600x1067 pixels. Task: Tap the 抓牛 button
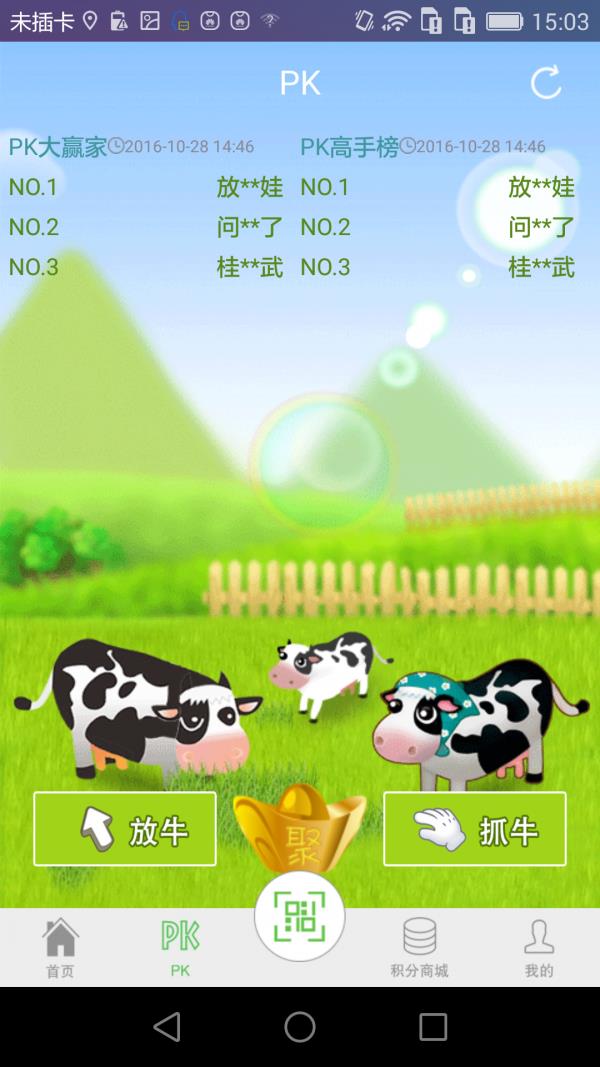click(x=475, y=829)
